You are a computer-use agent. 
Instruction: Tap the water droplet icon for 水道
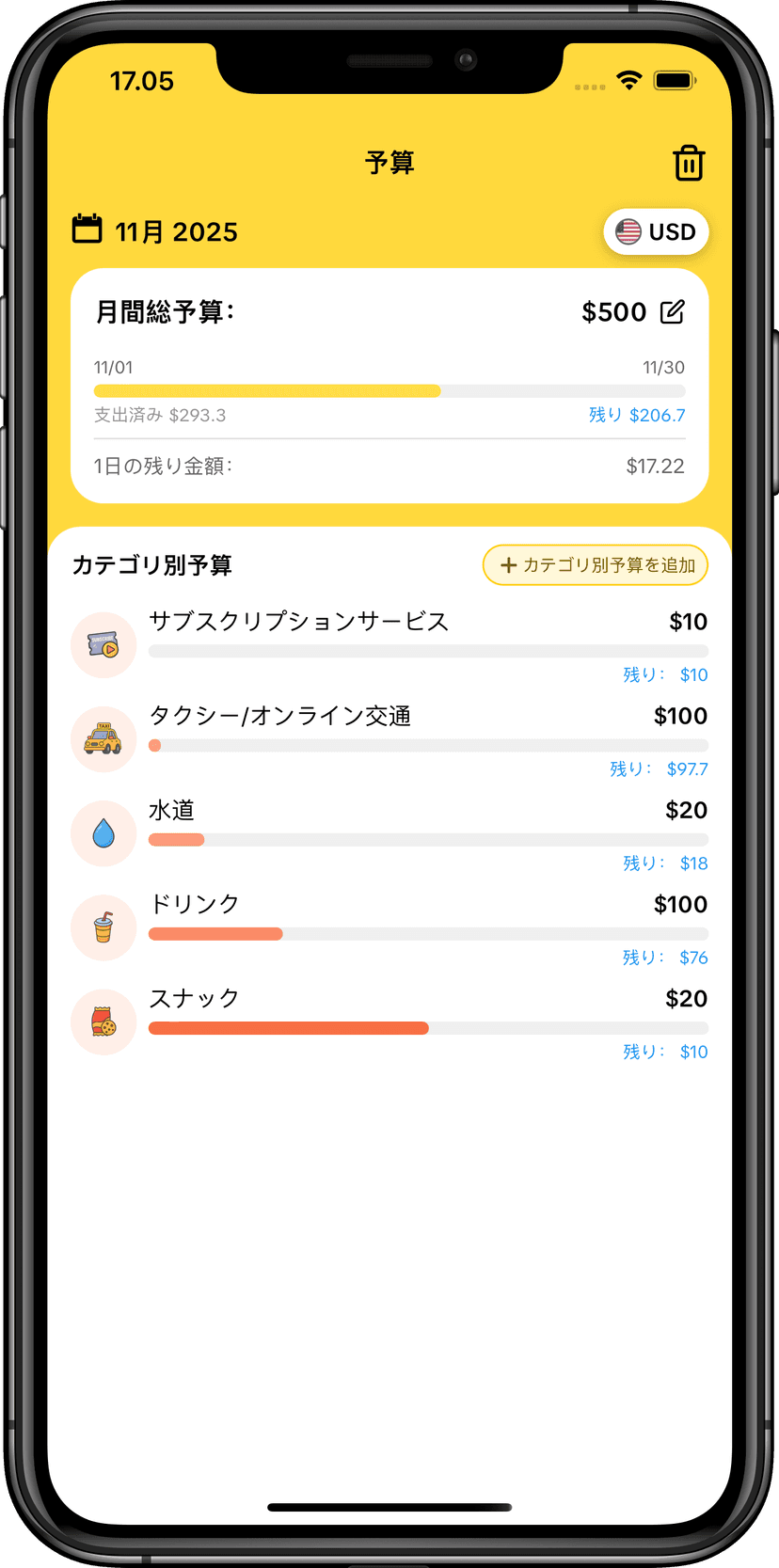coord(103,832)
